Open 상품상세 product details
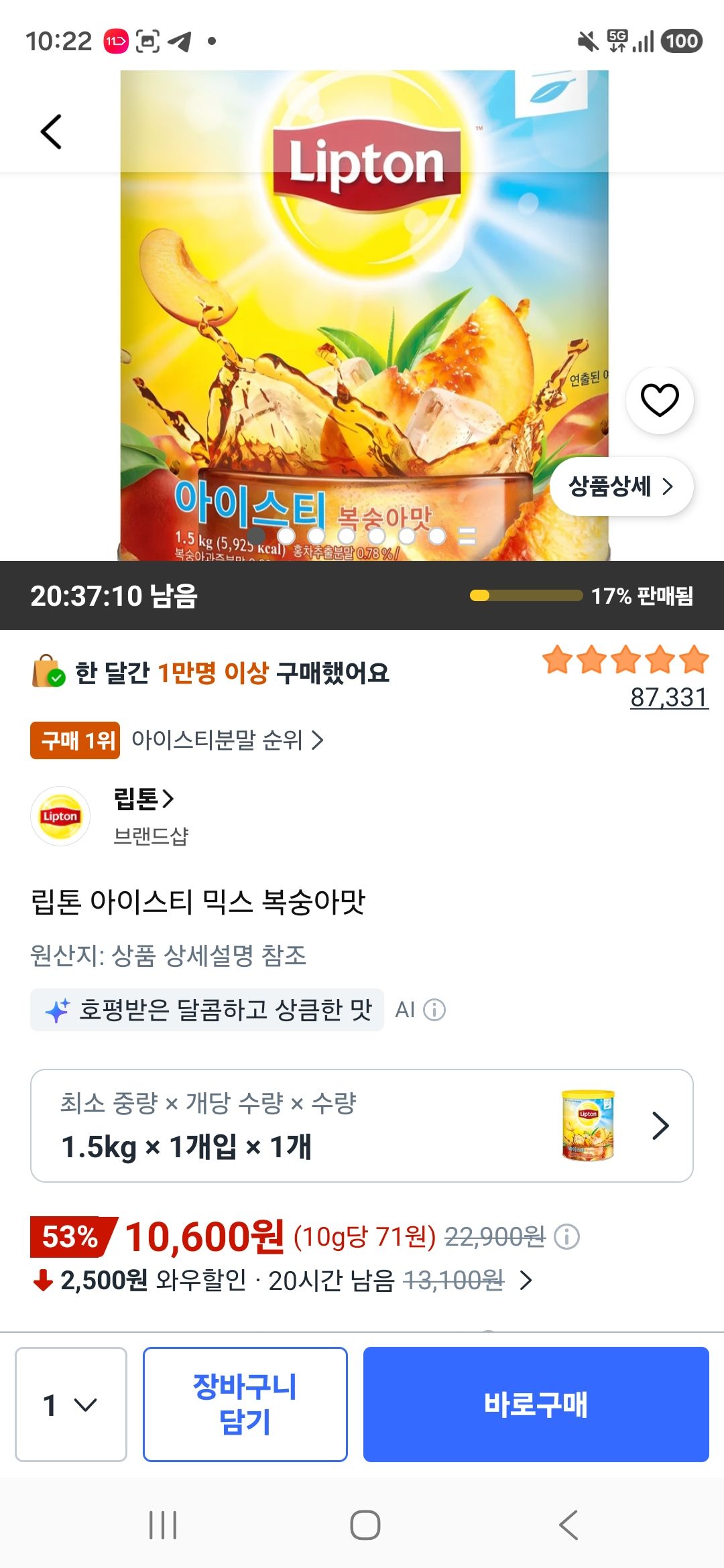724x1568 pixels. pyautogui.click(x=621, y=486)
